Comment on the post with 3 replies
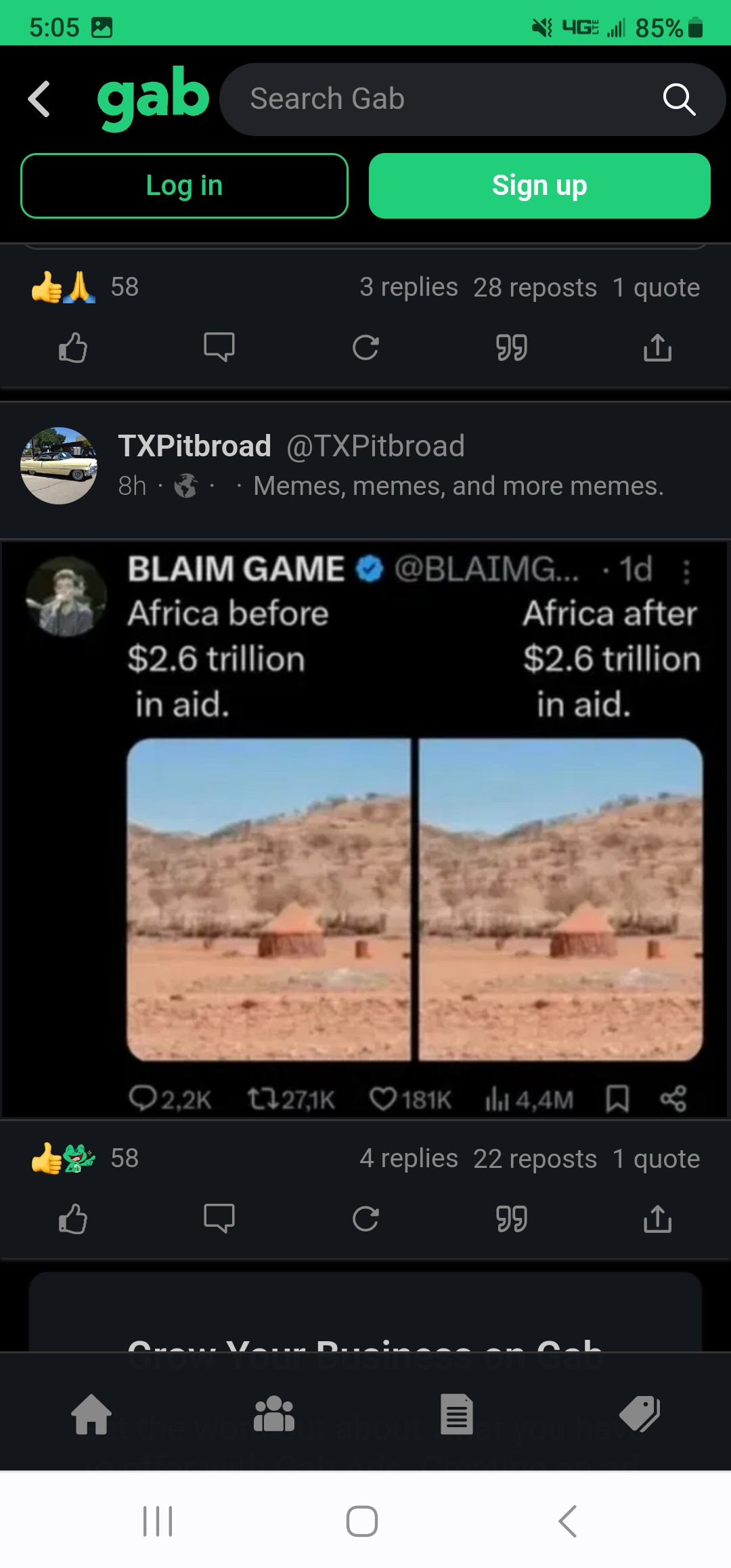Screen dimensions: 731x1568 [219, 348]
